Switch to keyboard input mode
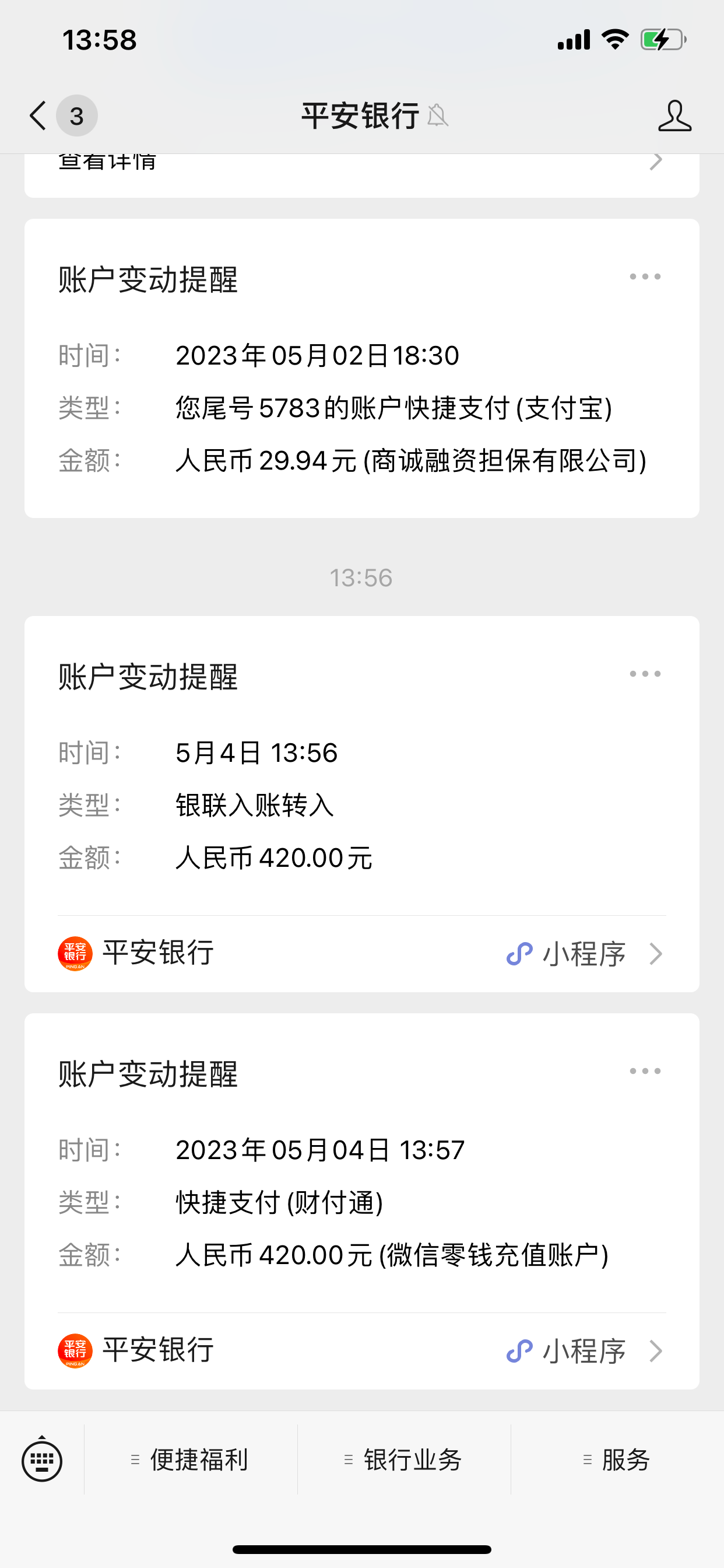 coord(42,1459)
